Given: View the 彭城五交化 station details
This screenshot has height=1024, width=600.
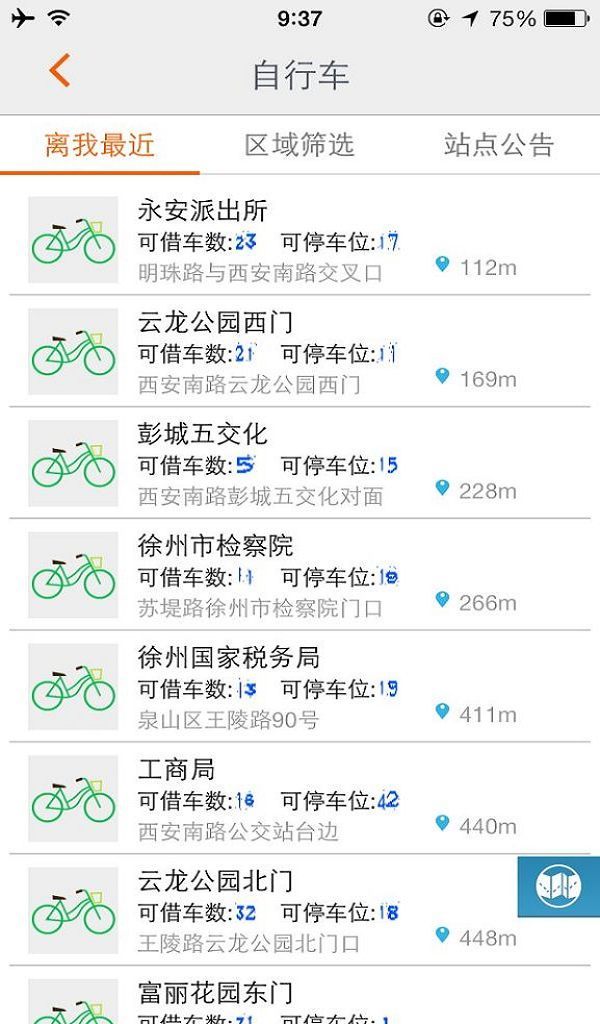Looking at the screenshot, I should click(300, 464).
